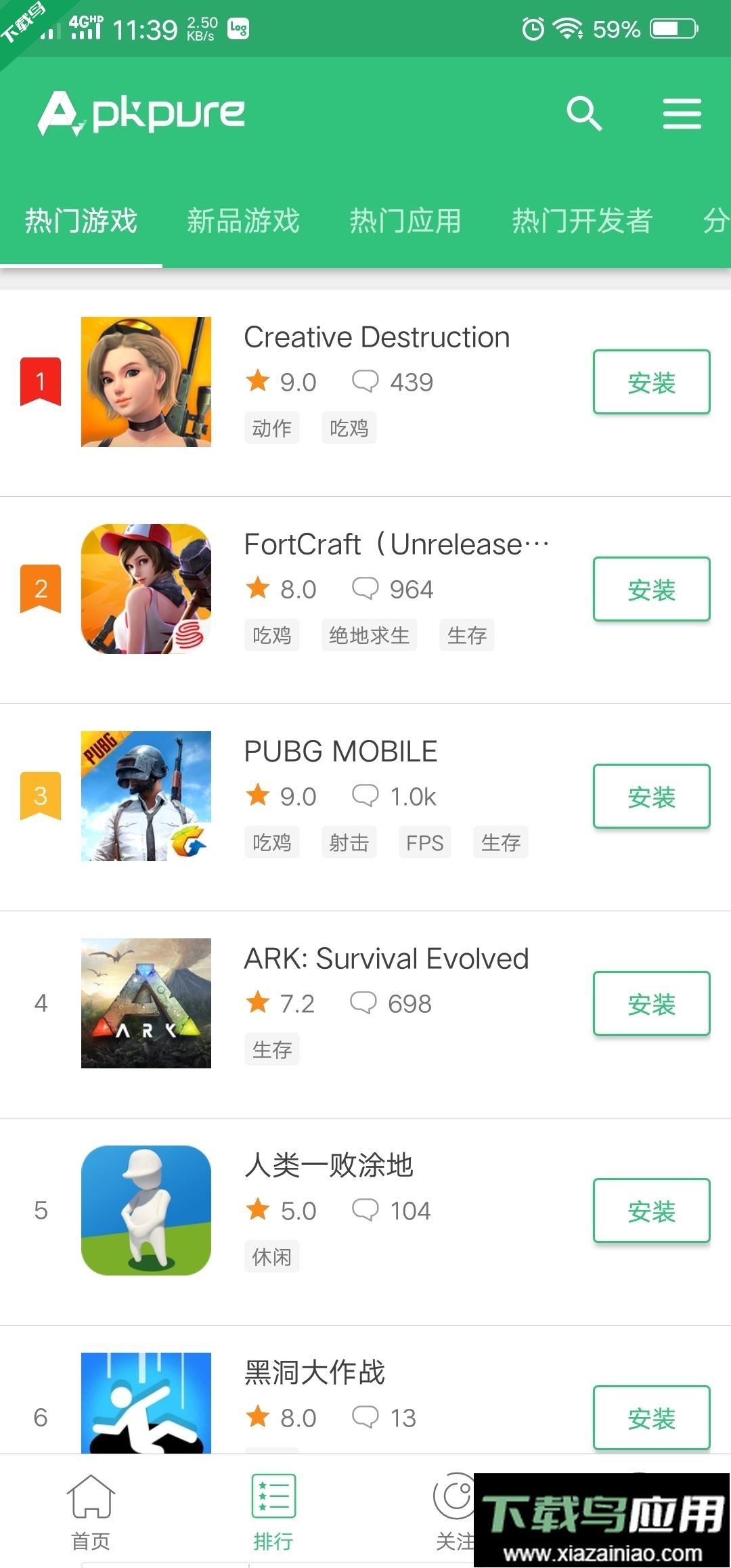Open the hamburger menu icon

pos(682,113)
